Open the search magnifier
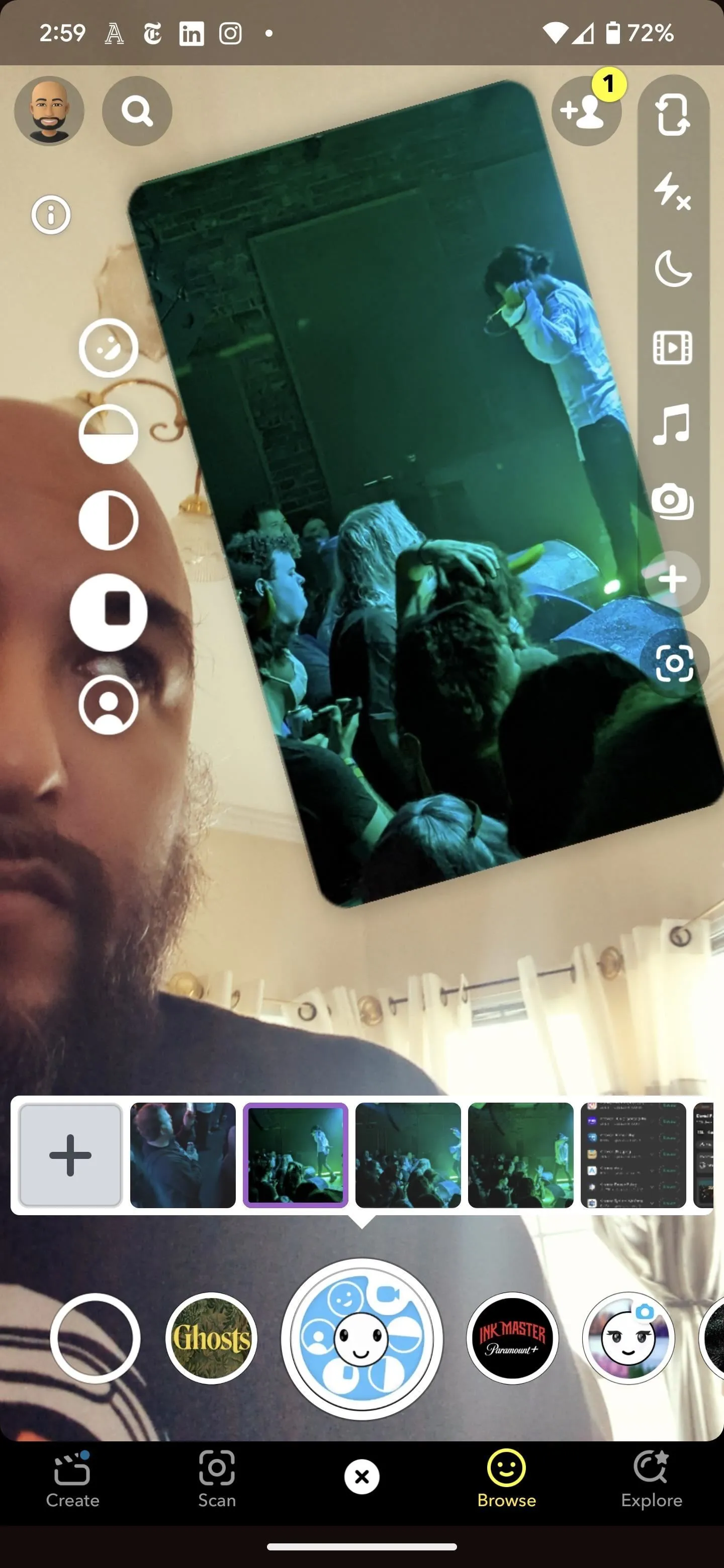The height and width of the screenshot is (1568, 724). coord(137,111)
